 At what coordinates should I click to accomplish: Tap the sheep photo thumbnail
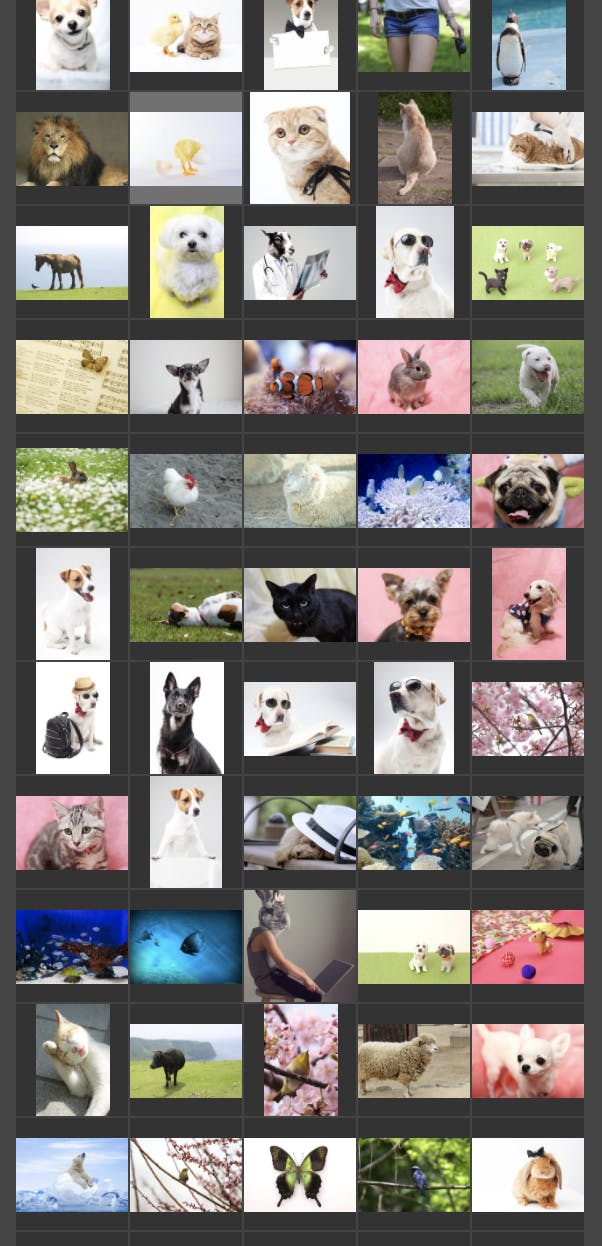(x=414, y=1061)
